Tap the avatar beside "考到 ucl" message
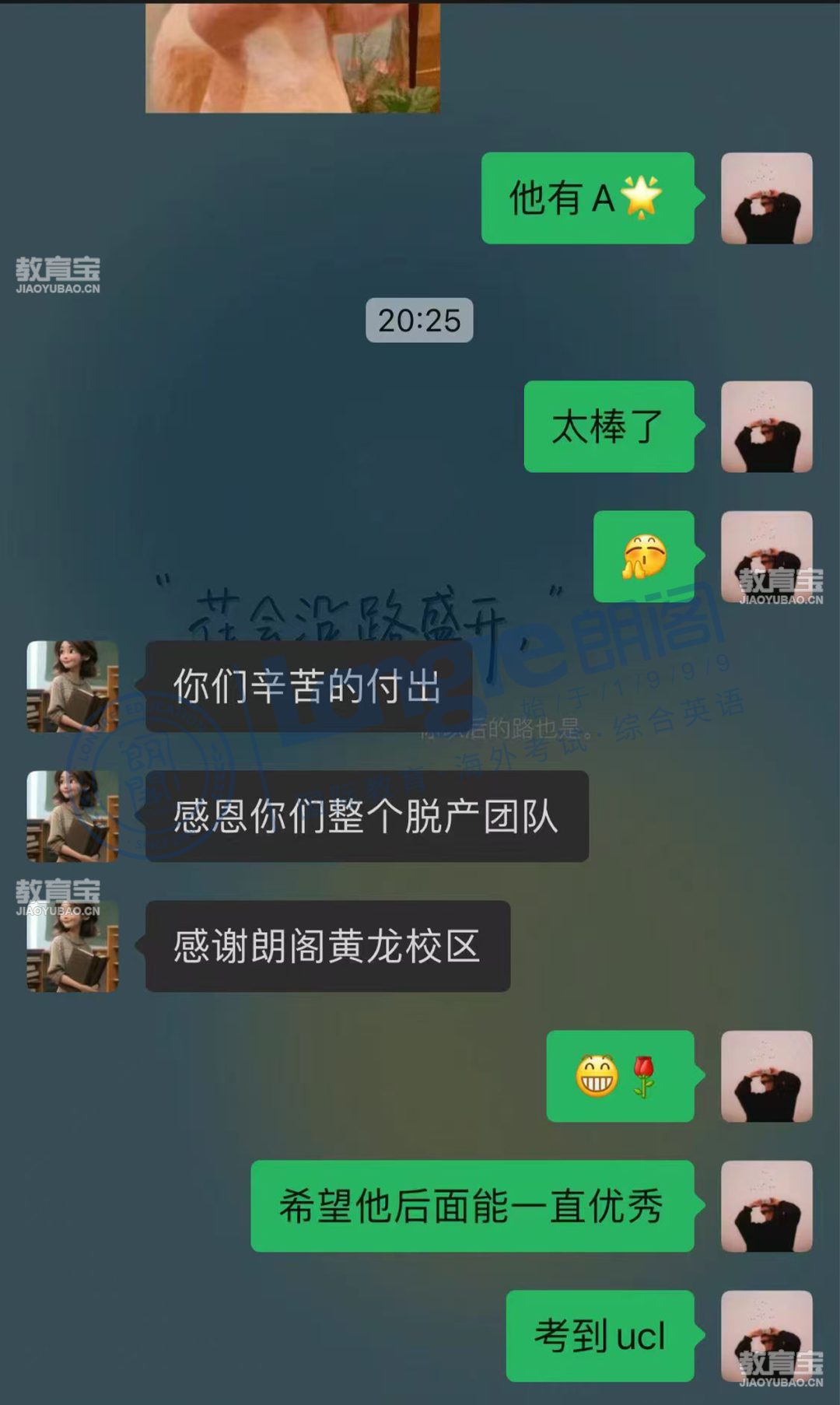Viewport: 840px width, 1405px height. [766, 1335]
